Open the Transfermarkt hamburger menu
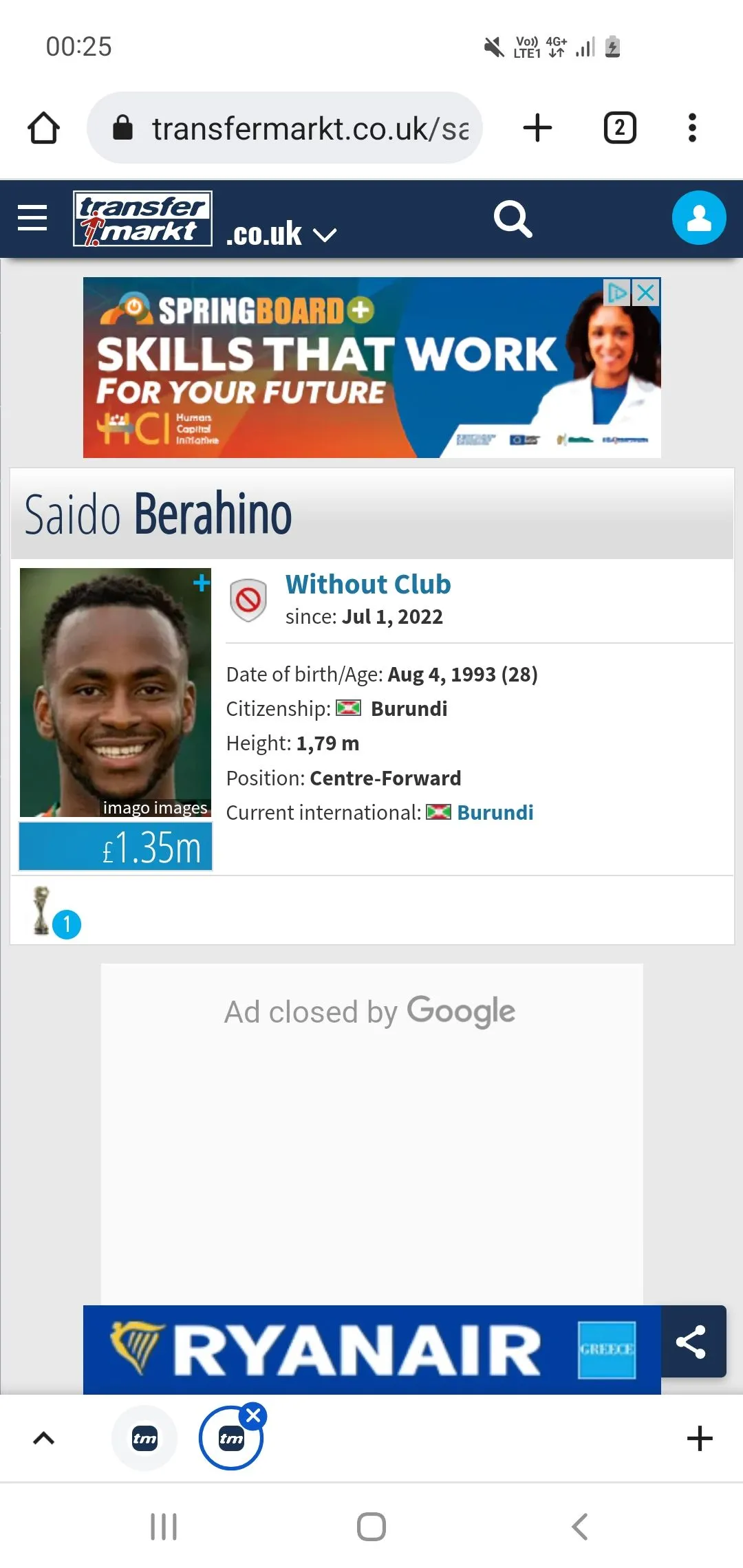Screen dimensions: 743x1568 pos(32,218)
